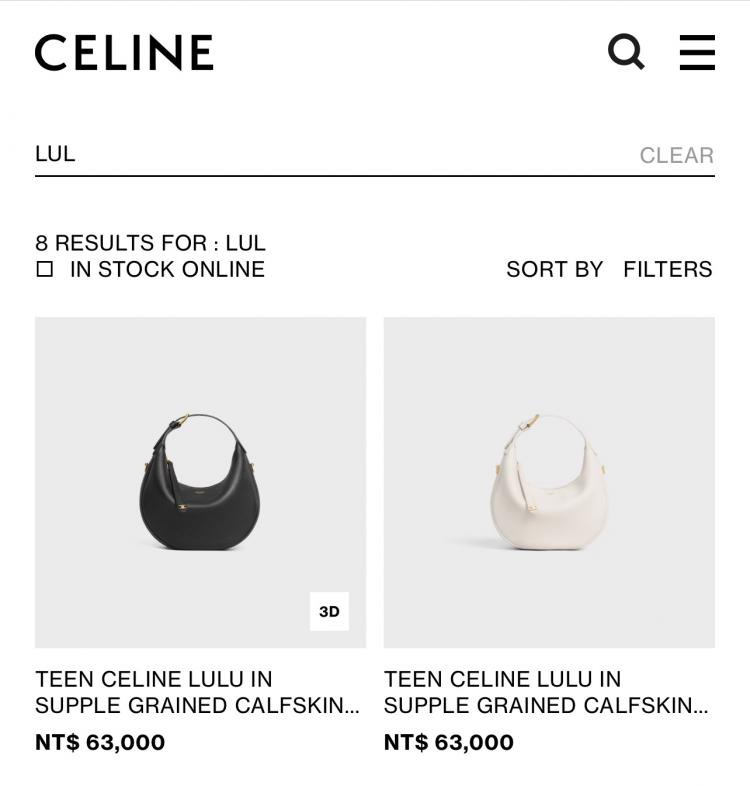
Task: Open the Sort By options
Action: click(x=554, y=269)
